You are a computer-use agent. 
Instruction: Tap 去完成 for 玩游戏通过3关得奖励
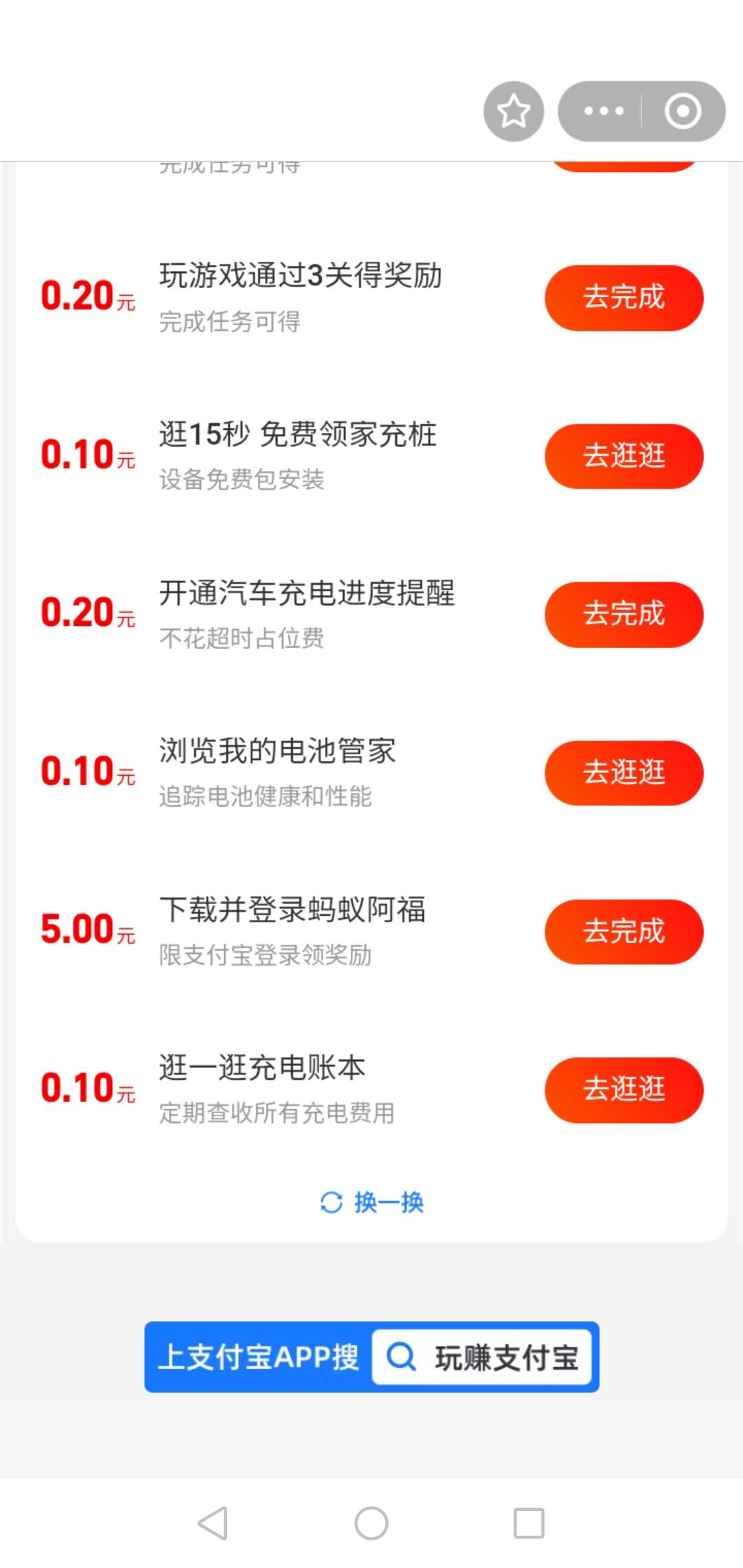pos(623,298)
